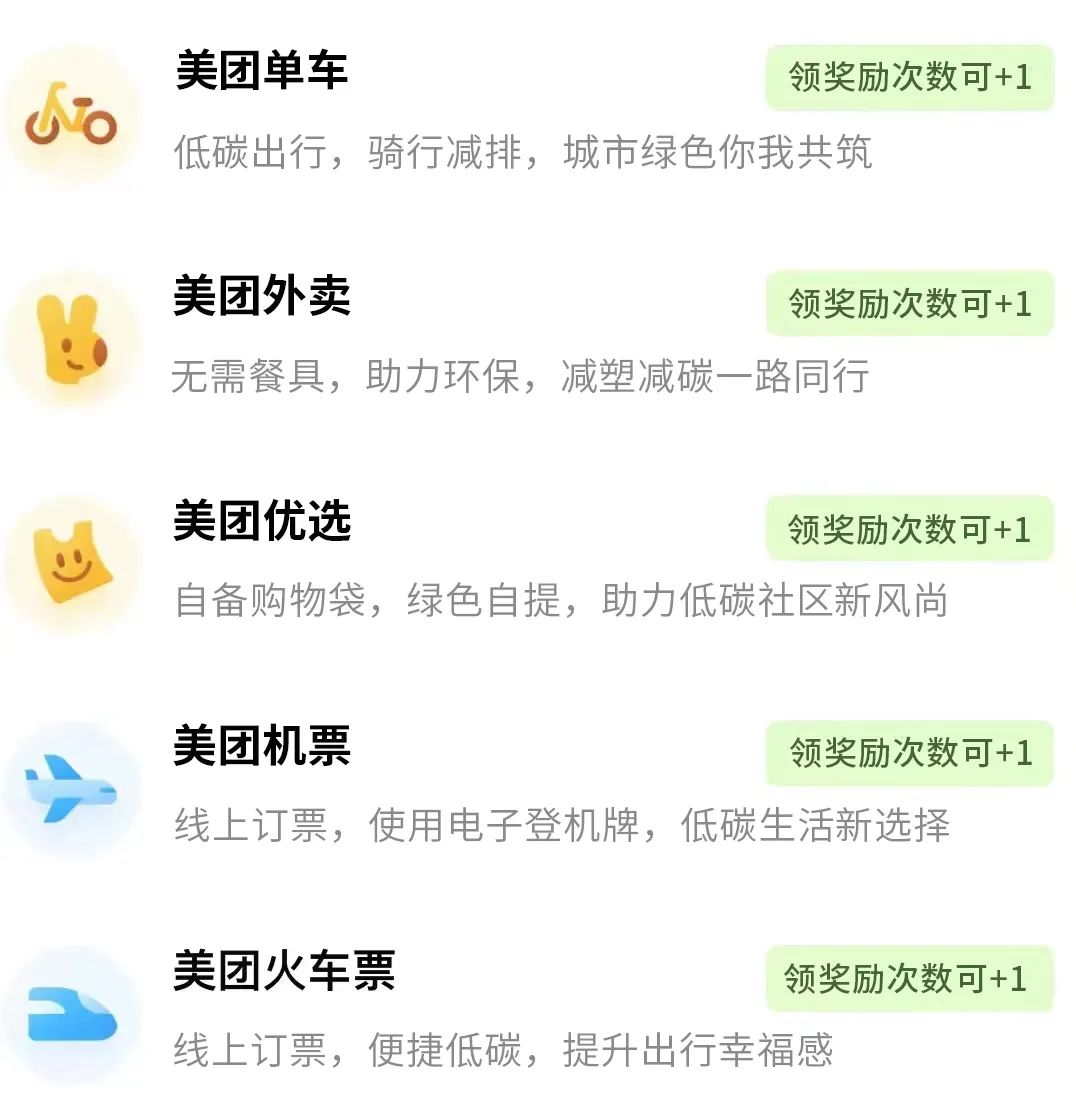Claim the 领奖励次数可+1 reward for 美团火车票
1076x1120 pixels.
(909, 978)
